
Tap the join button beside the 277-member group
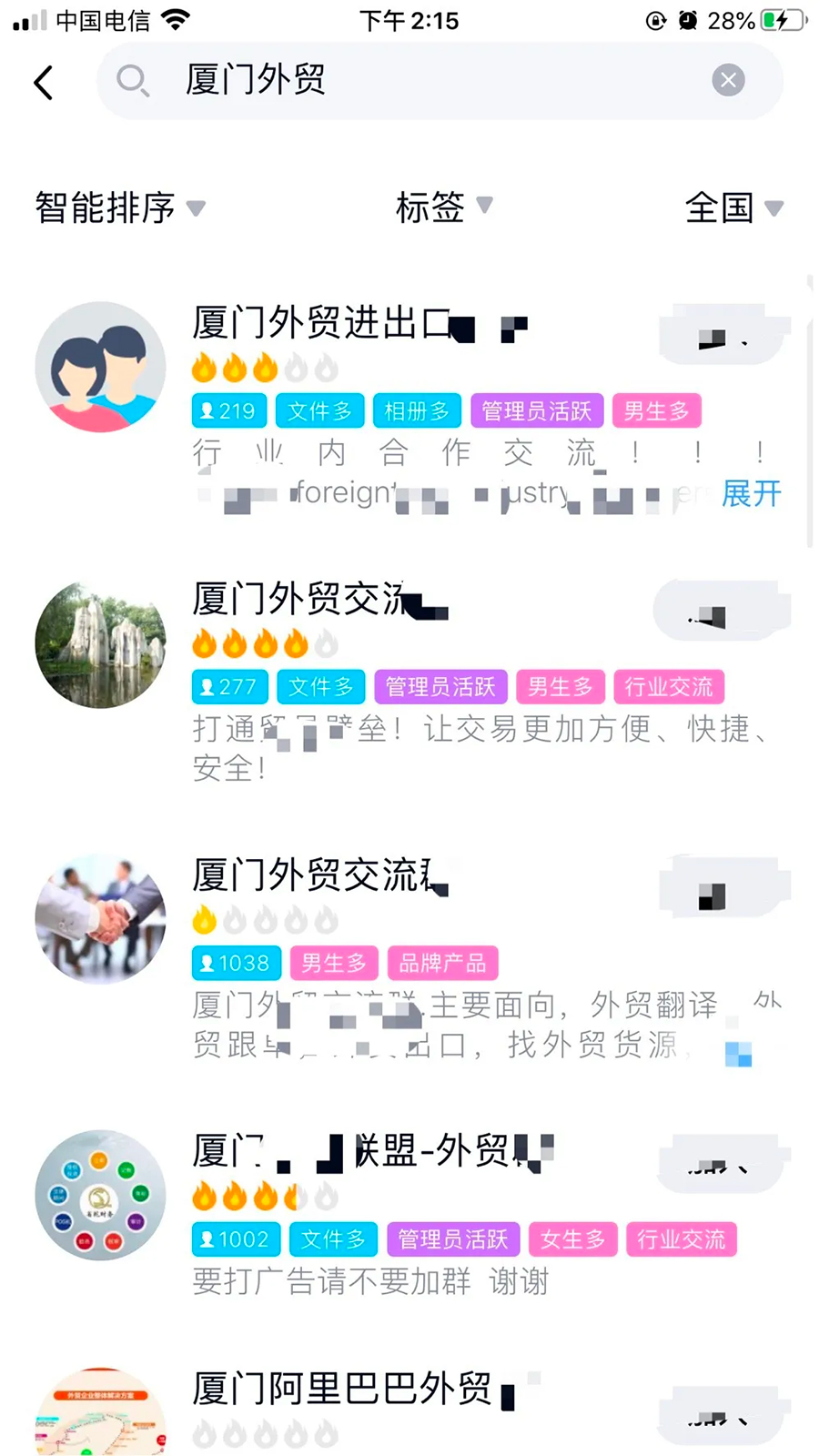[721, 615]
